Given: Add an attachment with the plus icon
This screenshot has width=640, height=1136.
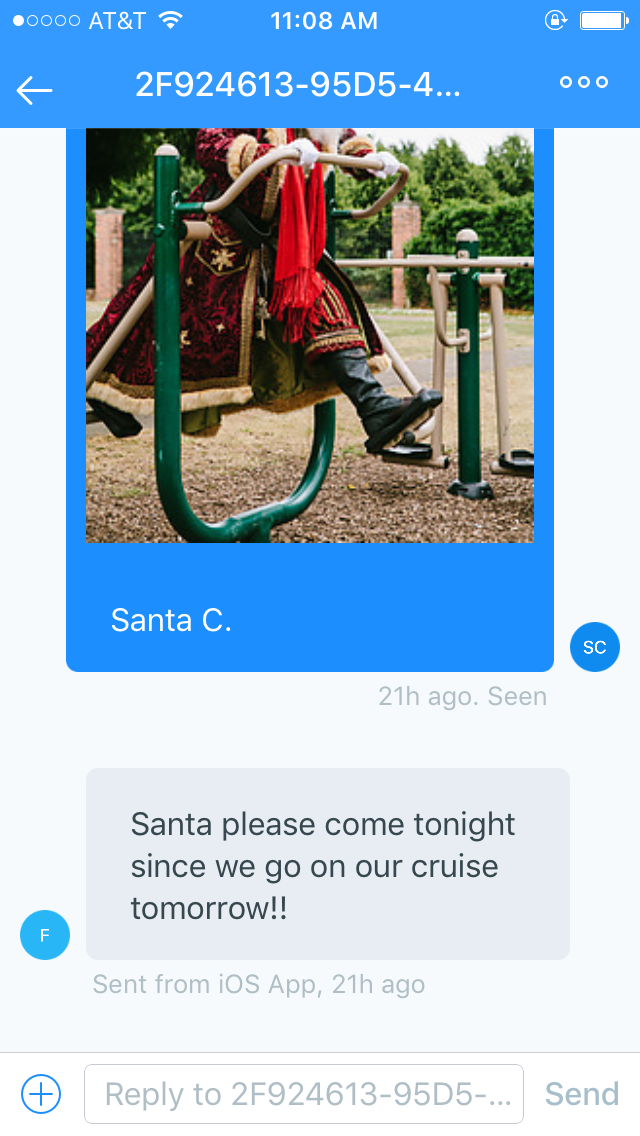Looking at the screenshot, I should [x=41, y=1094].
